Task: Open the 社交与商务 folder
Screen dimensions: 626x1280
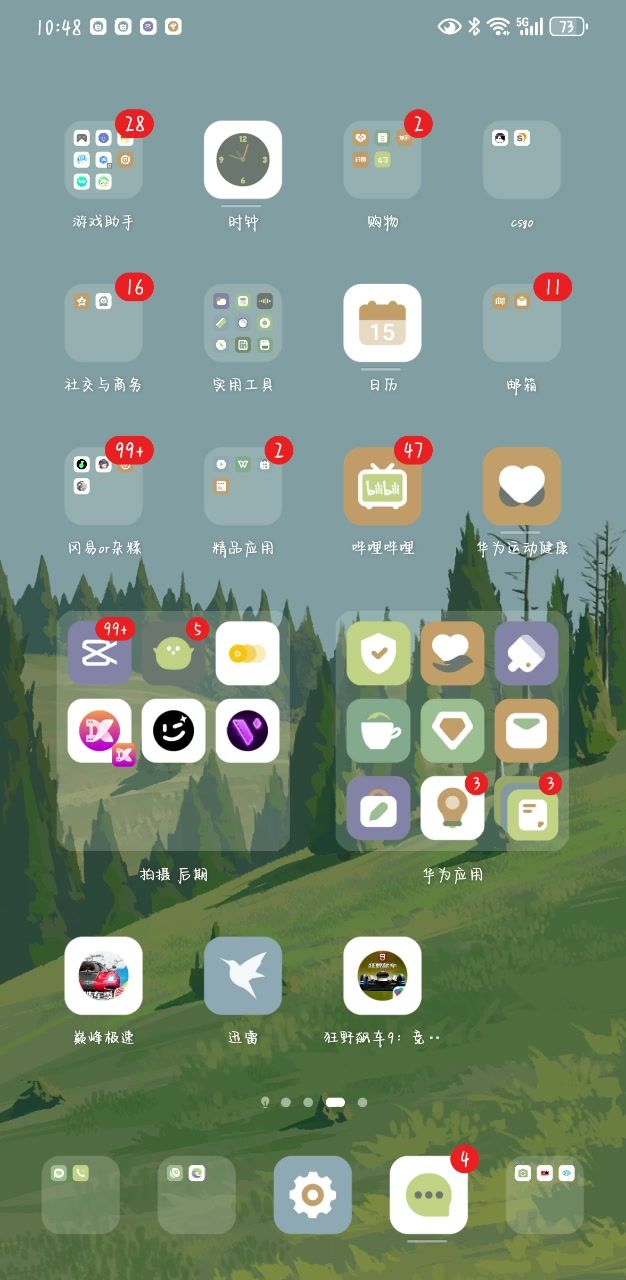Action: [x=103, y=322]
